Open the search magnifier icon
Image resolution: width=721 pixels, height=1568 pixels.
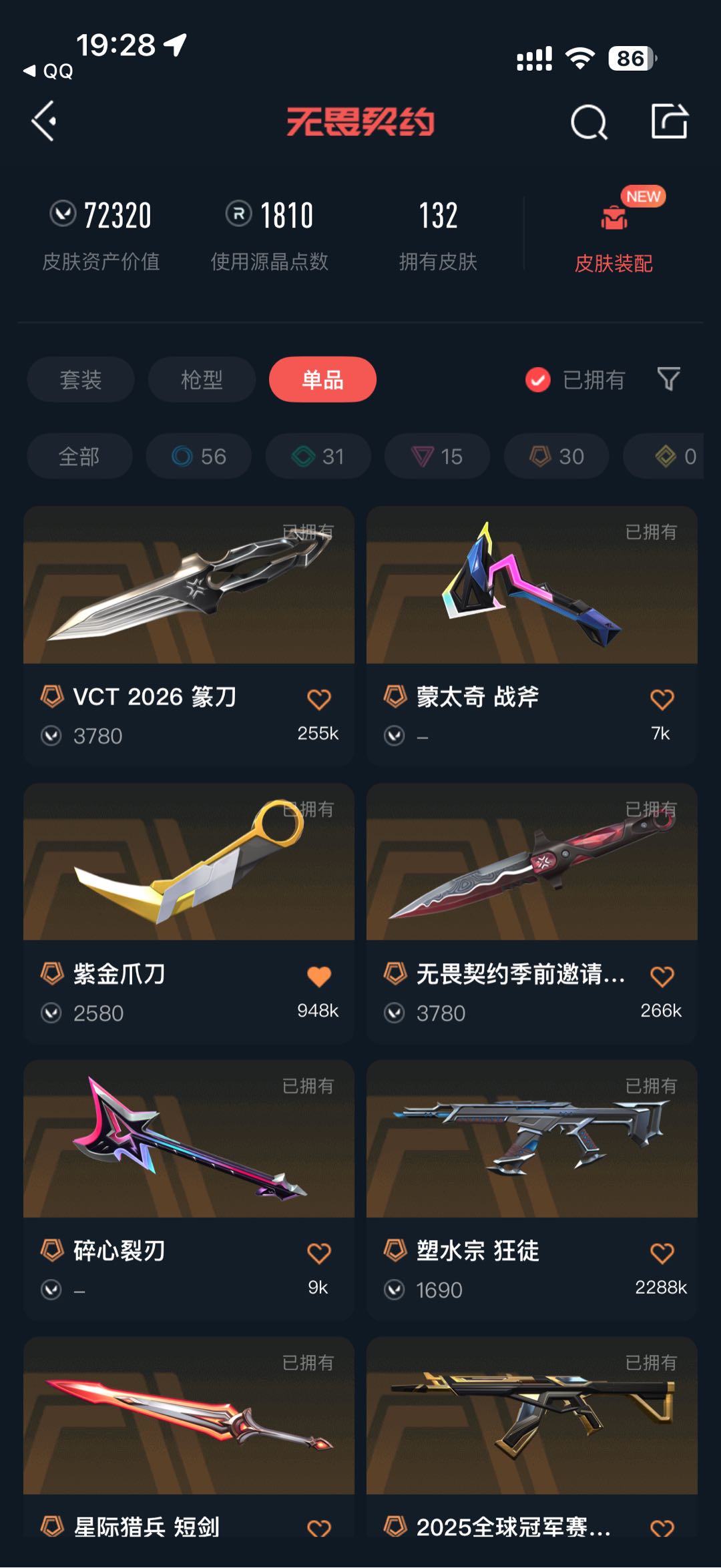point(589,122)
